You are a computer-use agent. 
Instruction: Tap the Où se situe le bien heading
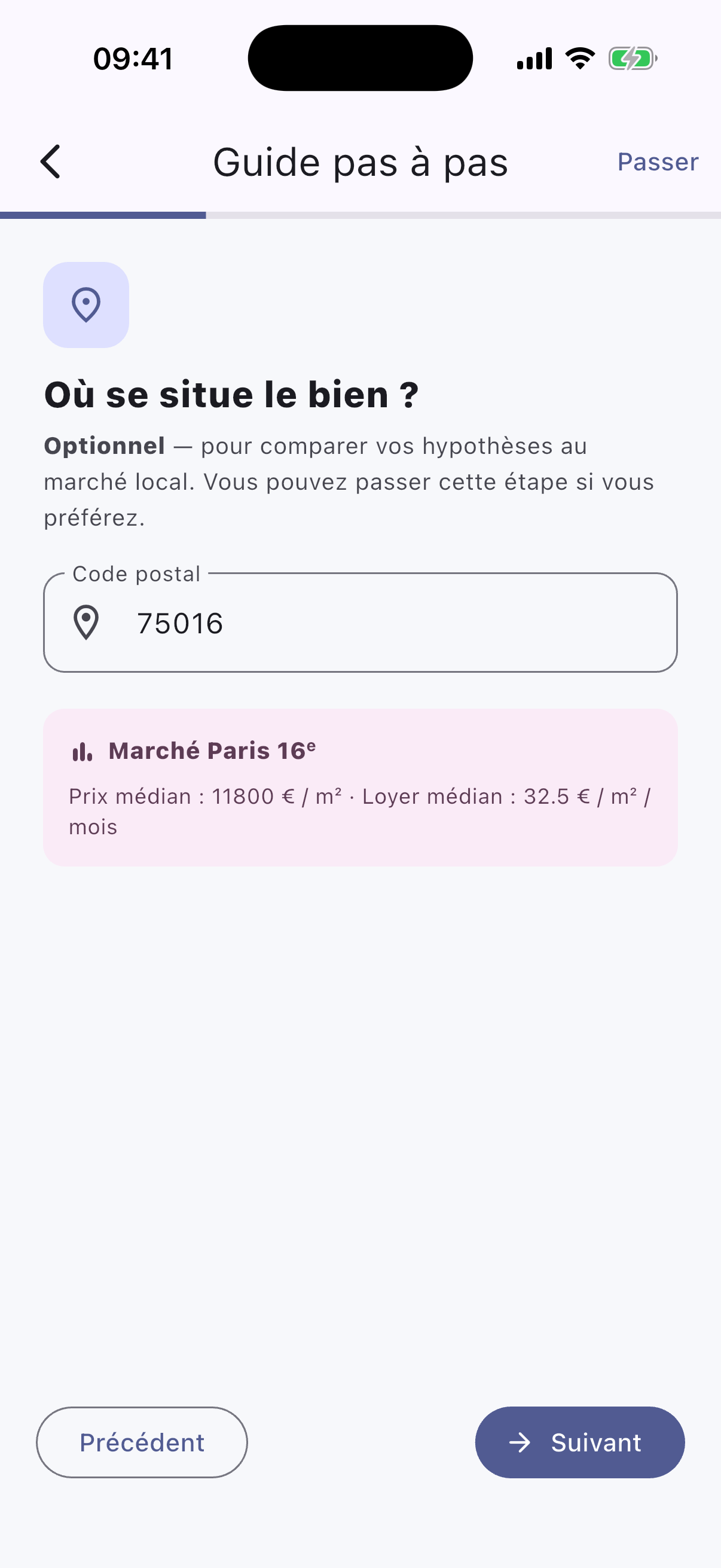[231, 393]
